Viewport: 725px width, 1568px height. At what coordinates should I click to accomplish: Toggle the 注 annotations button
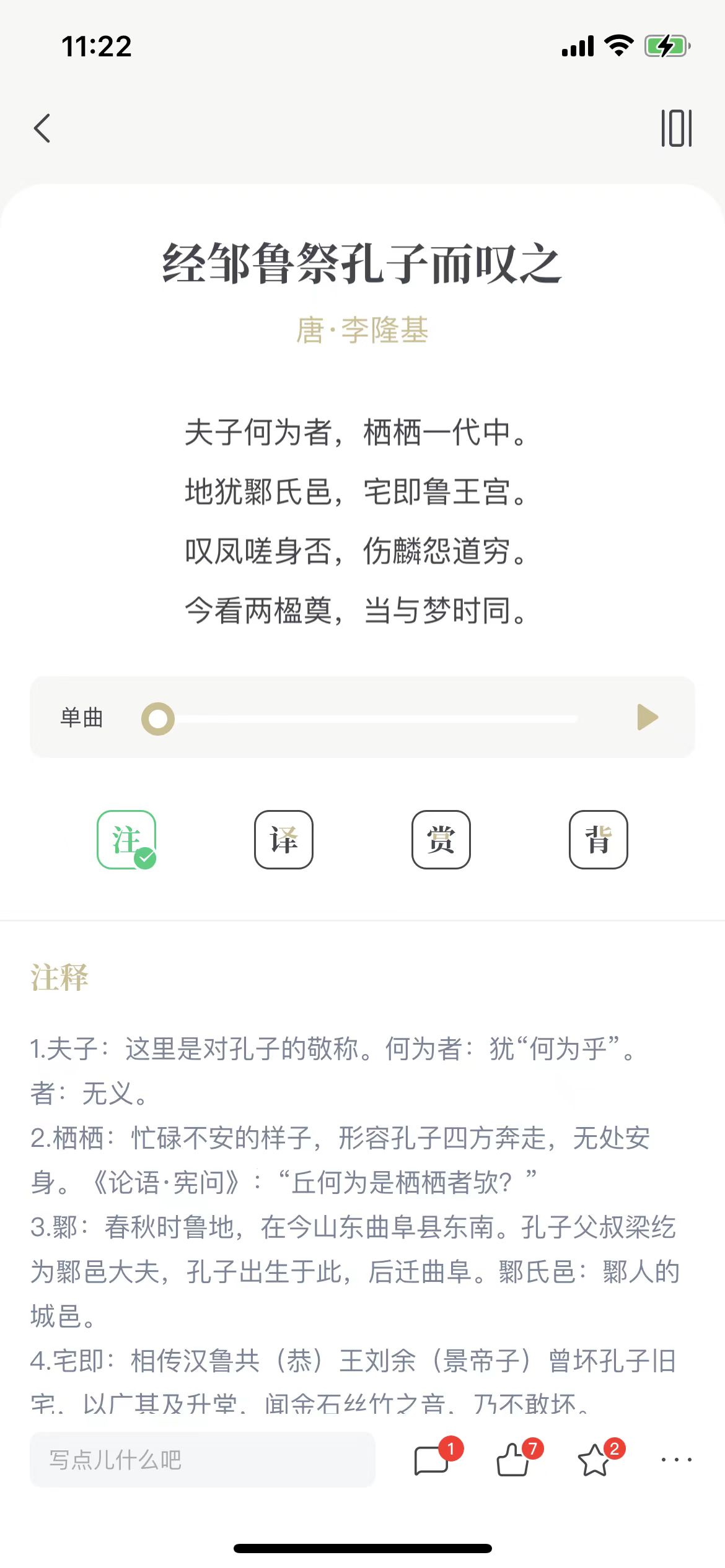click(126, 840)
